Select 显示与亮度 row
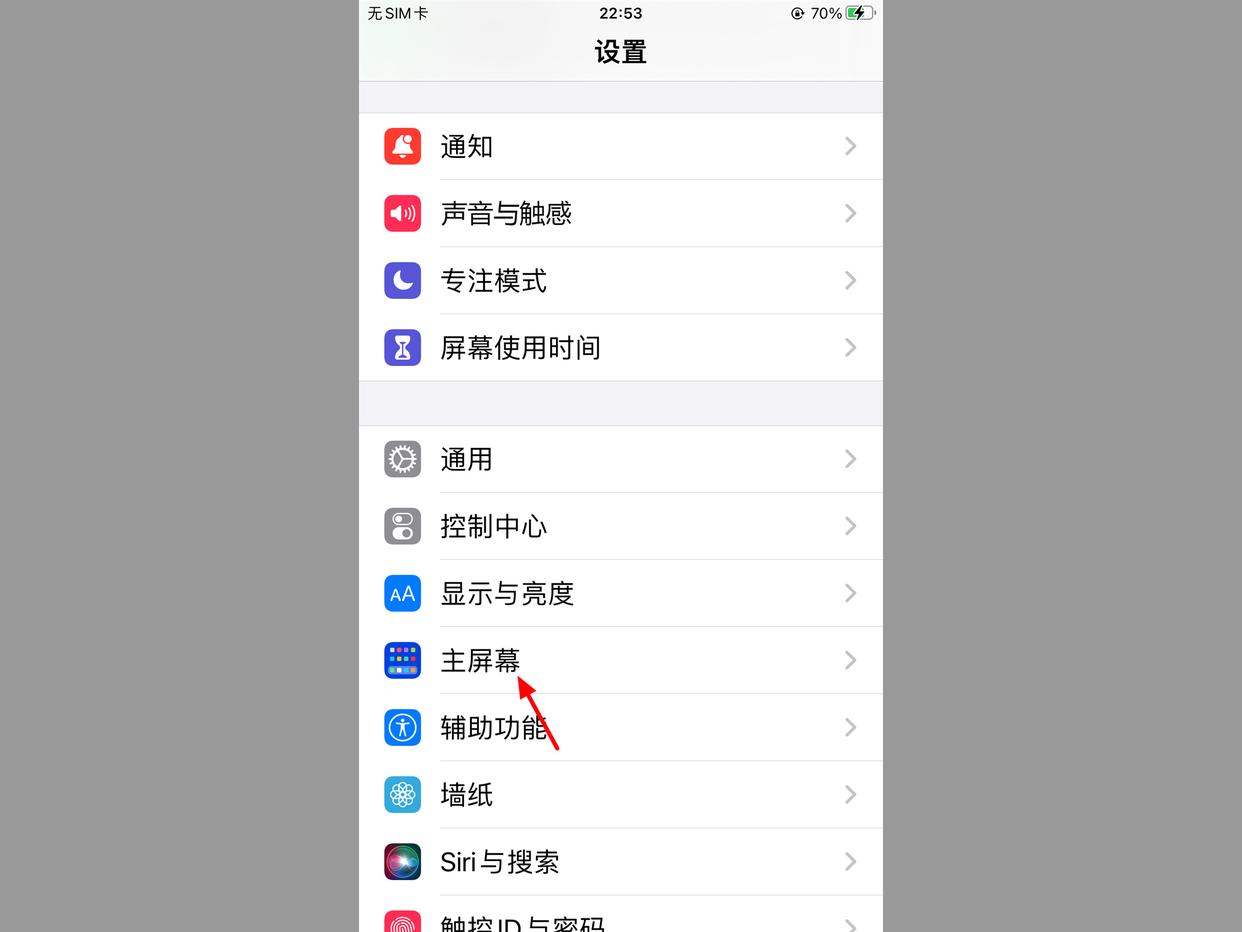The width and height of the screenshot is (1242, 932). click(x=620, y=593)
